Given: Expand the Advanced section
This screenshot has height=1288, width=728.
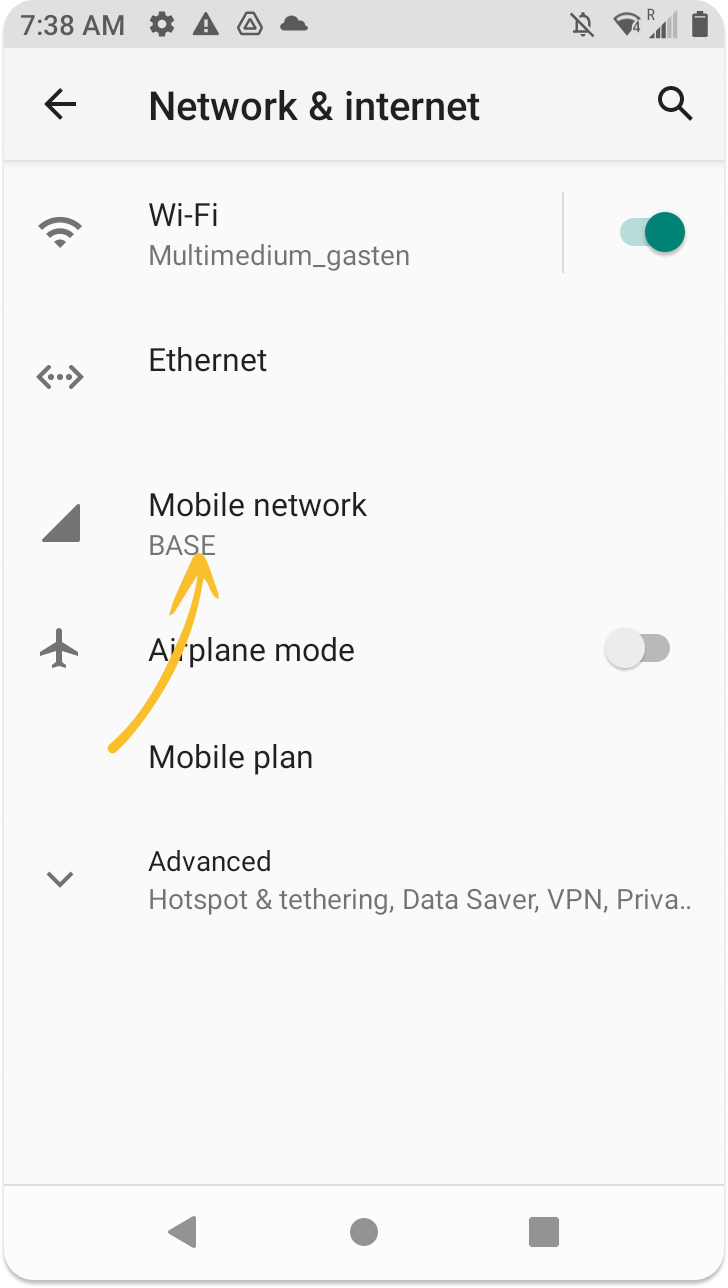Looking at the screenshot, I should [364, 879].
